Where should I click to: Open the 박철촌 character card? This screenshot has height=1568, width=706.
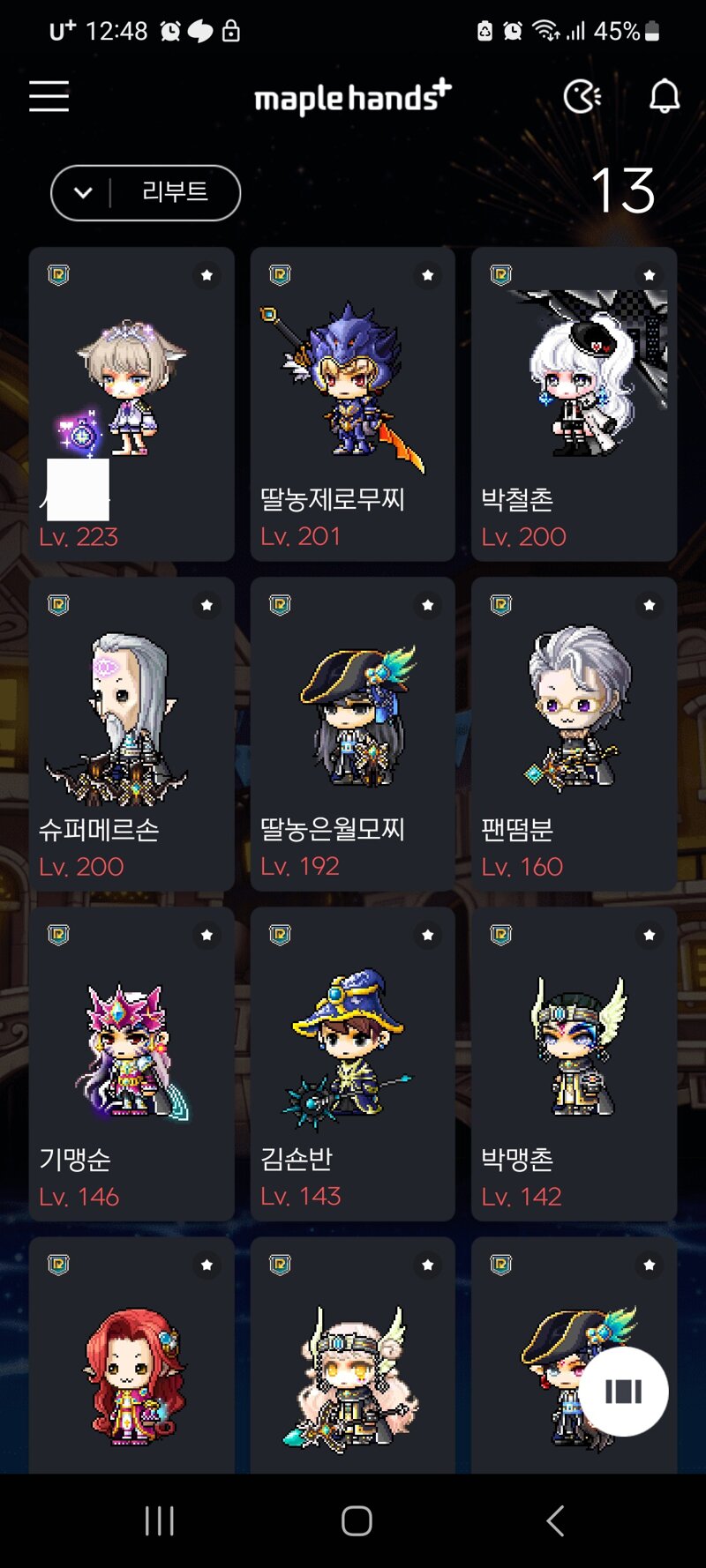point(574,404)
